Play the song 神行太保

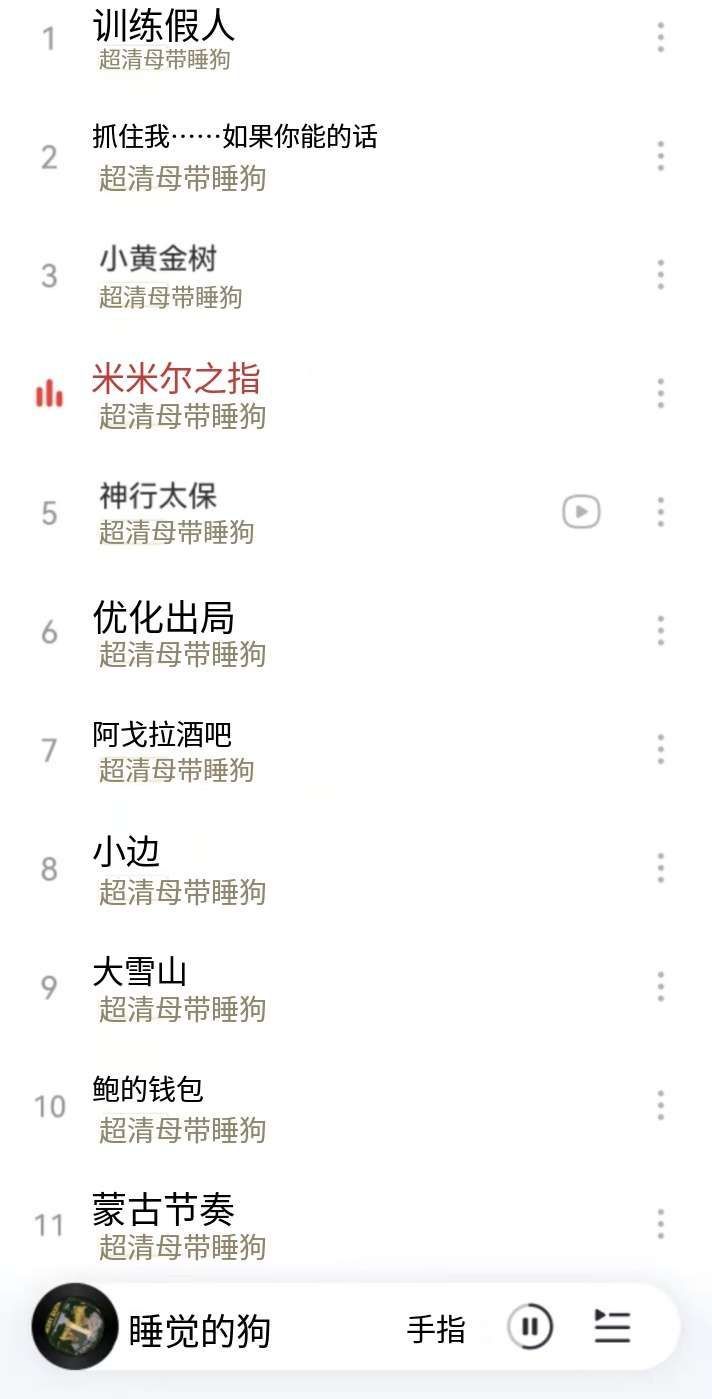[158, 496]
